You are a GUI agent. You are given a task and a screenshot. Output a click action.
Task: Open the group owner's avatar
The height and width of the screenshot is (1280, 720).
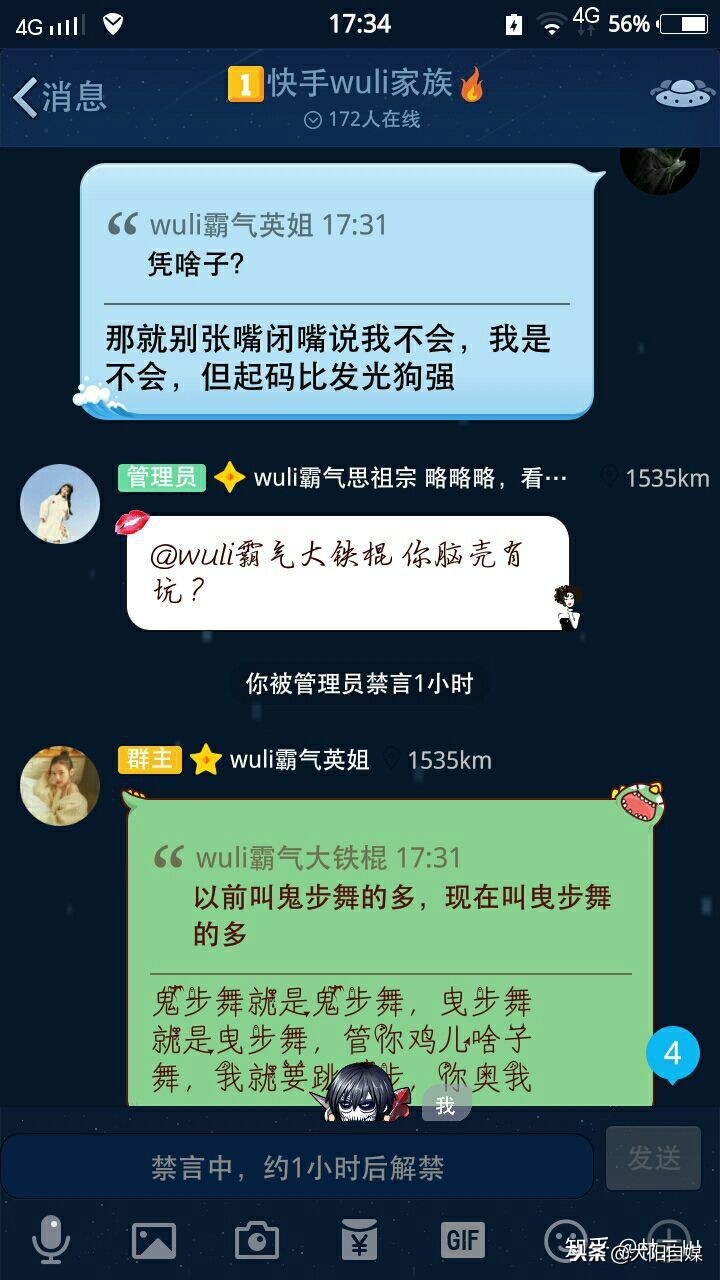[58, 786]
